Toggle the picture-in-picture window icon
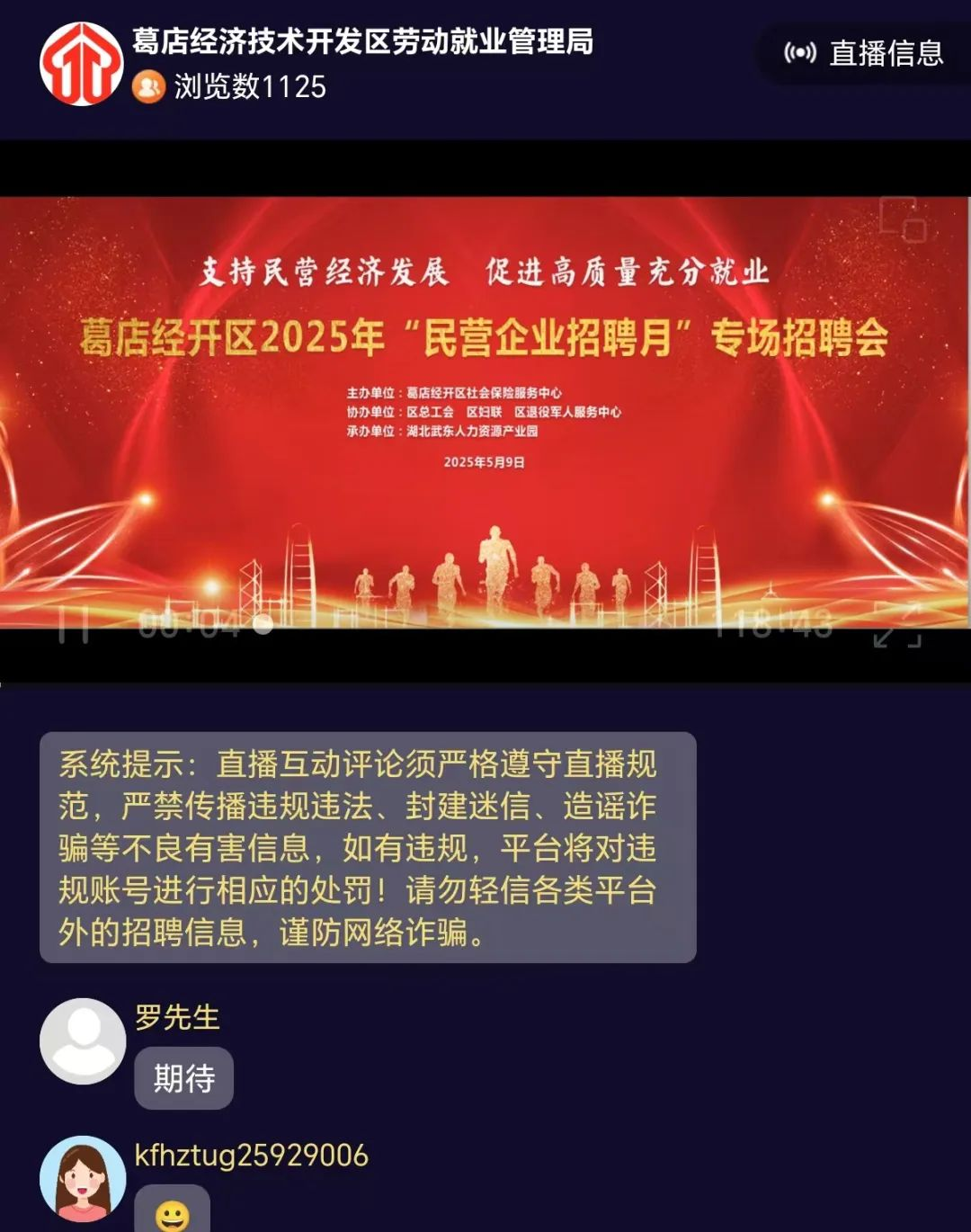The image size is (971, 1232). [x=903, y=219]
